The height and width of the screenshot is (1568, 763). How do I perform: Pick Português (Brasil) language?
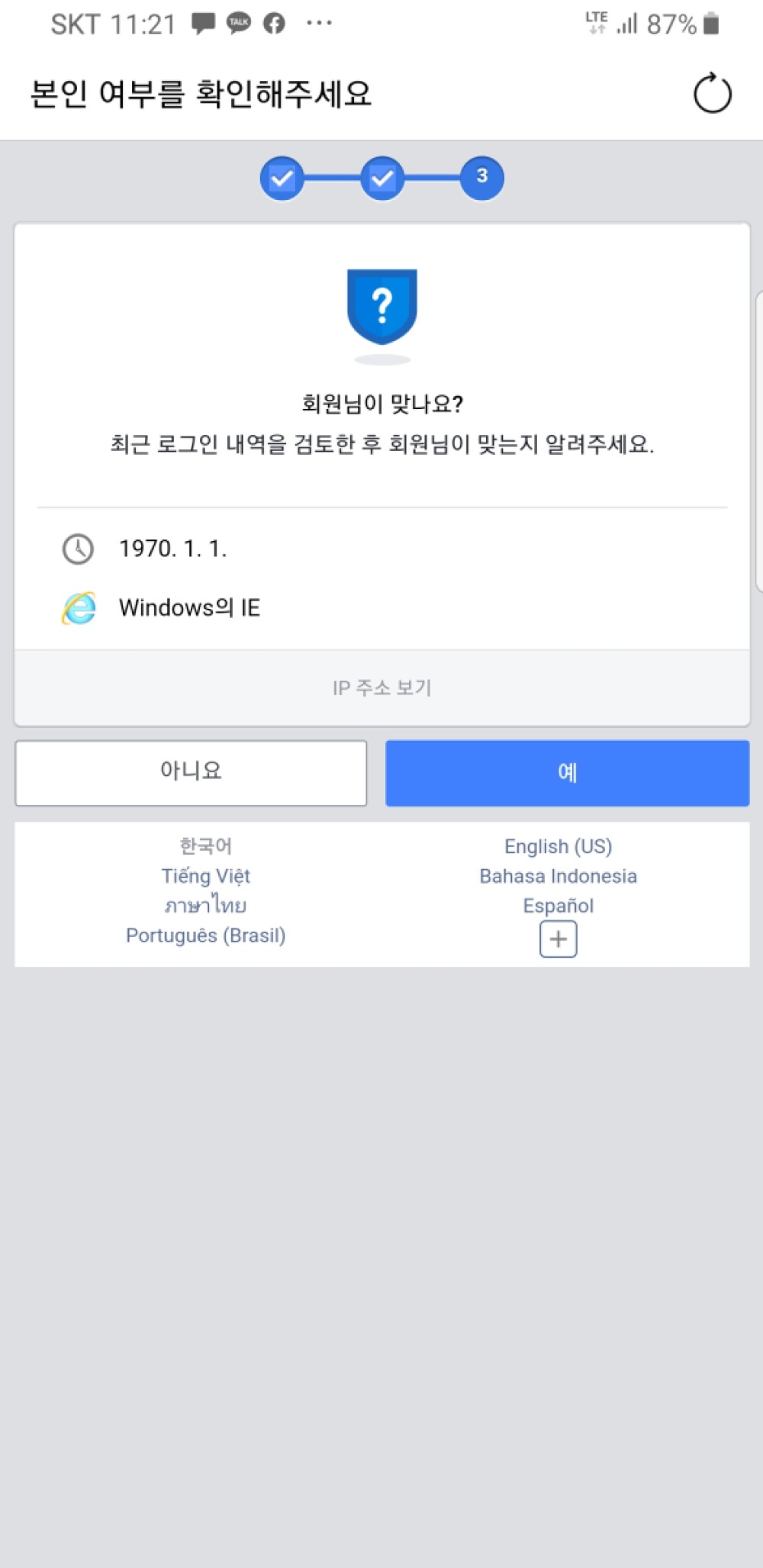click(205, 935)
